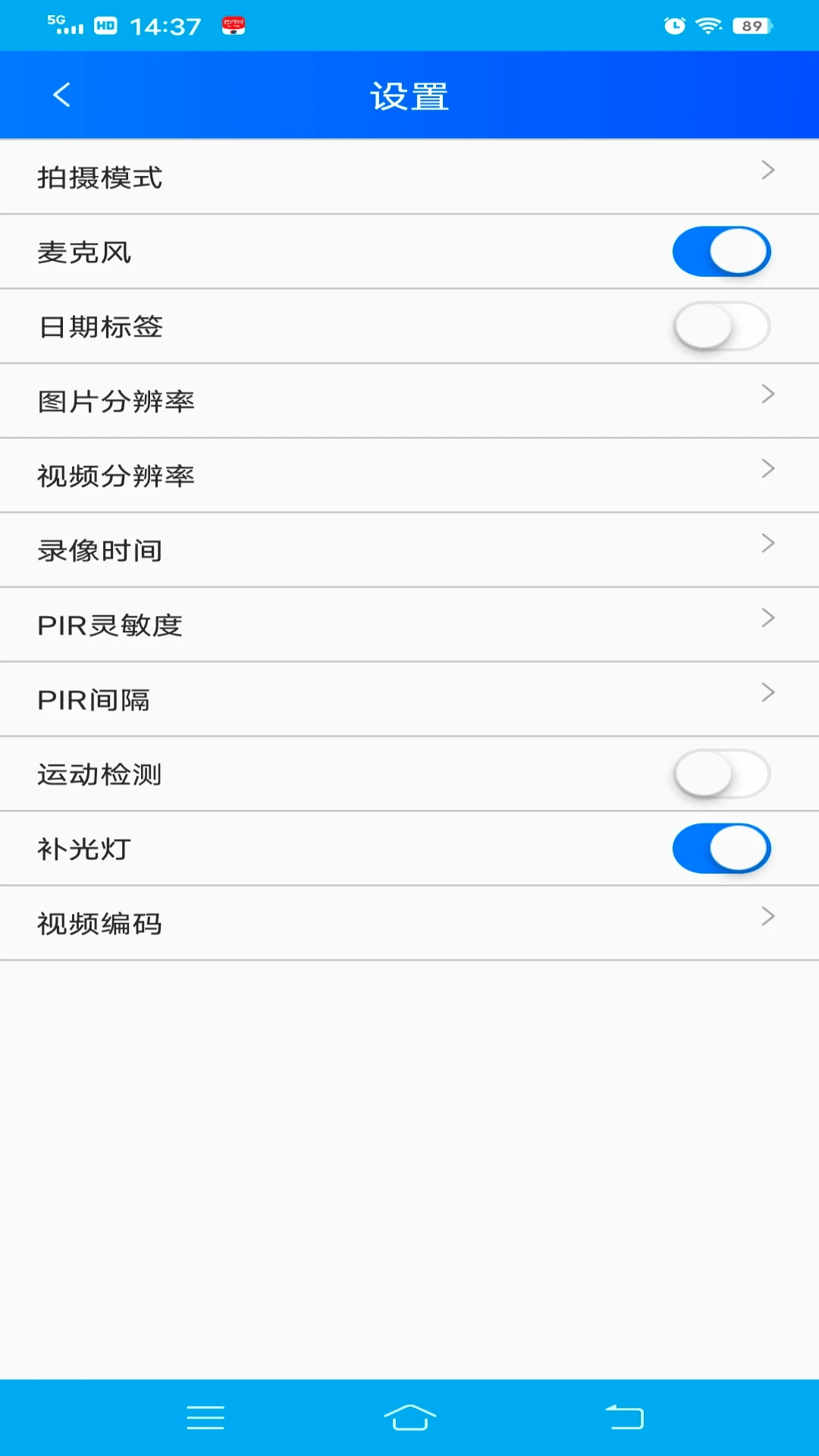
Task: Open PIR间隔 setting
Action: [x=409, y=699]
